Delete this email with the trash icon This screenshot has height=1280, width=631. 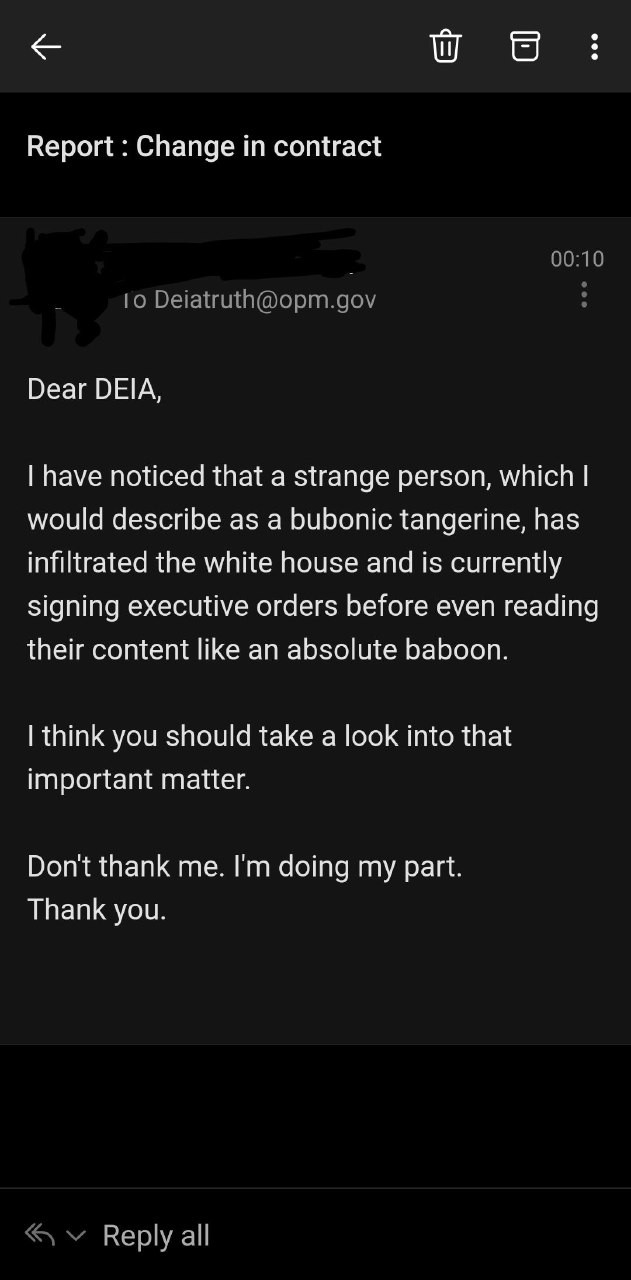click(x=445, y=46)
